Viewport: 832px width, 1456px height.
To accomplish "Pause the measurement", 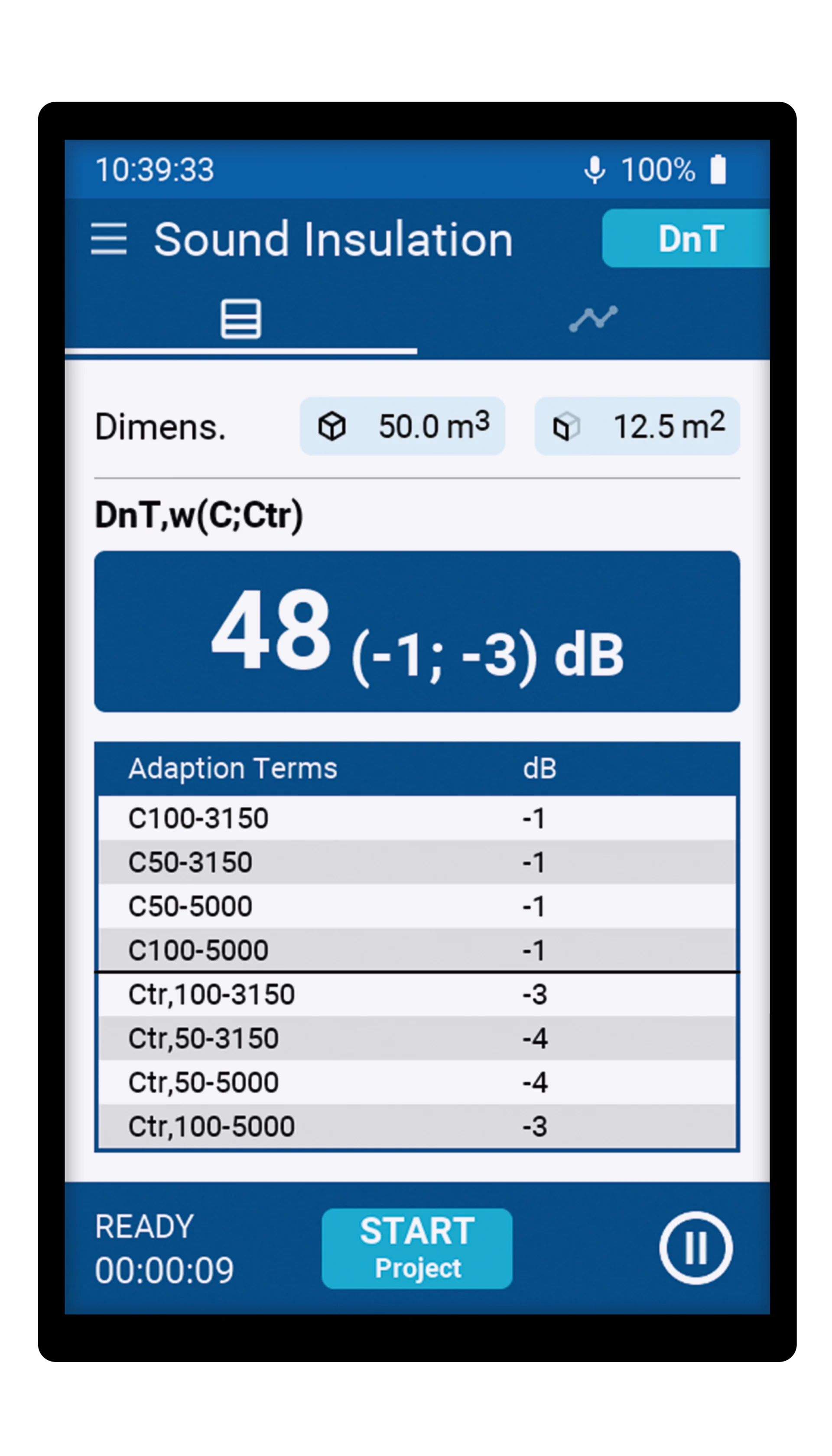I will [695, 1248].
